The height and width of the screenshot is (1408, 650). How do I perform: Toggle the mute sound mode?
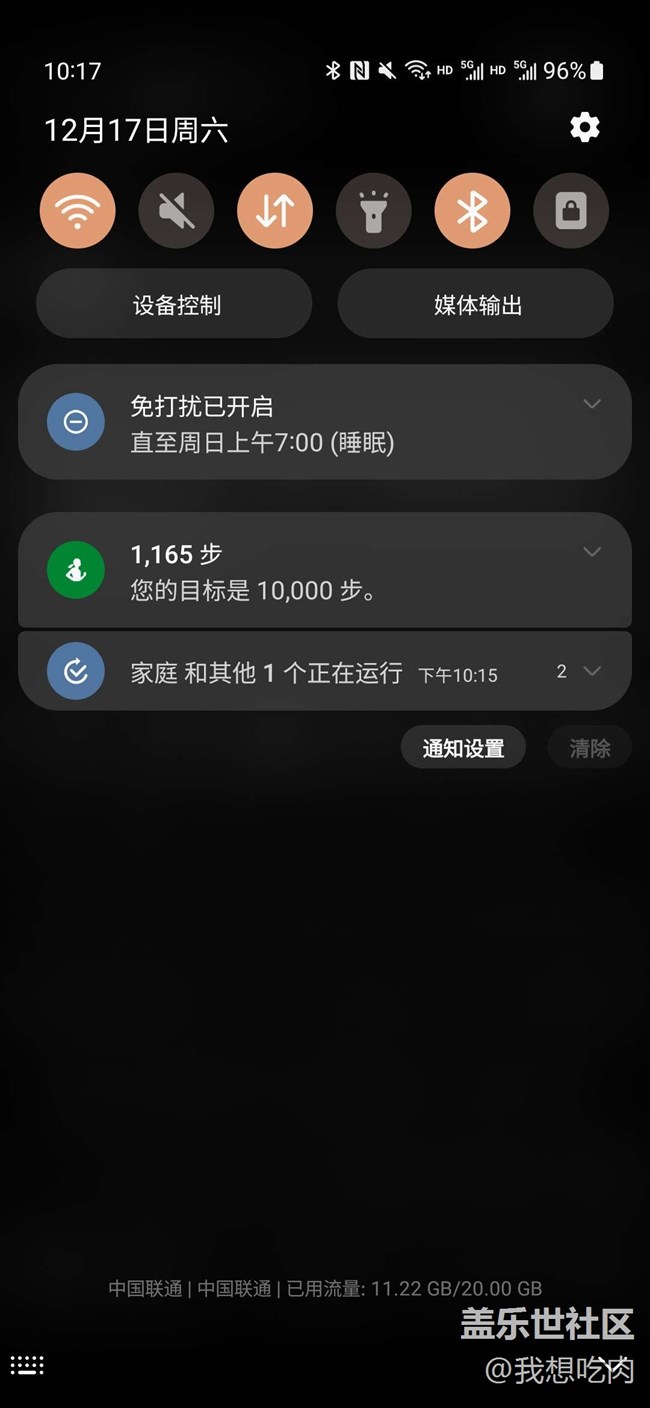click(176, 211)
